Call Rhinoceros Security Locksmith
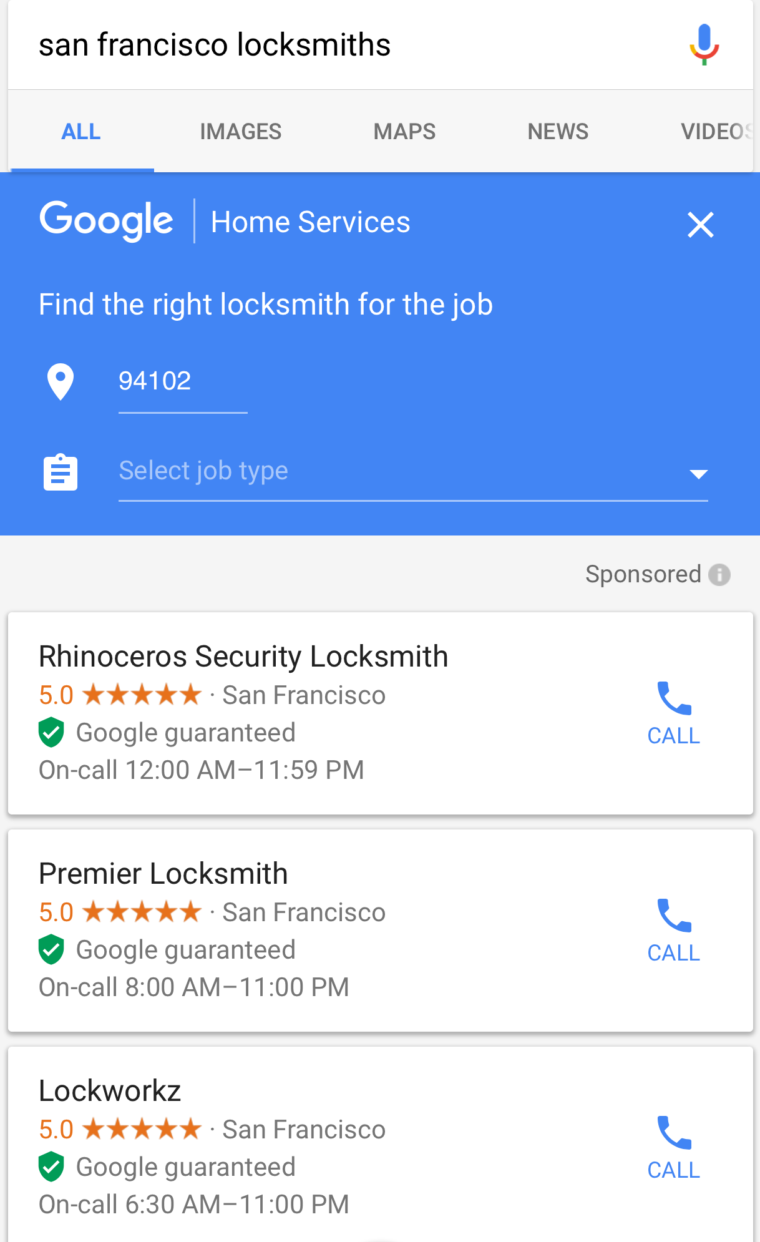This screenshot has width=760, height=1242. point(673,713)
